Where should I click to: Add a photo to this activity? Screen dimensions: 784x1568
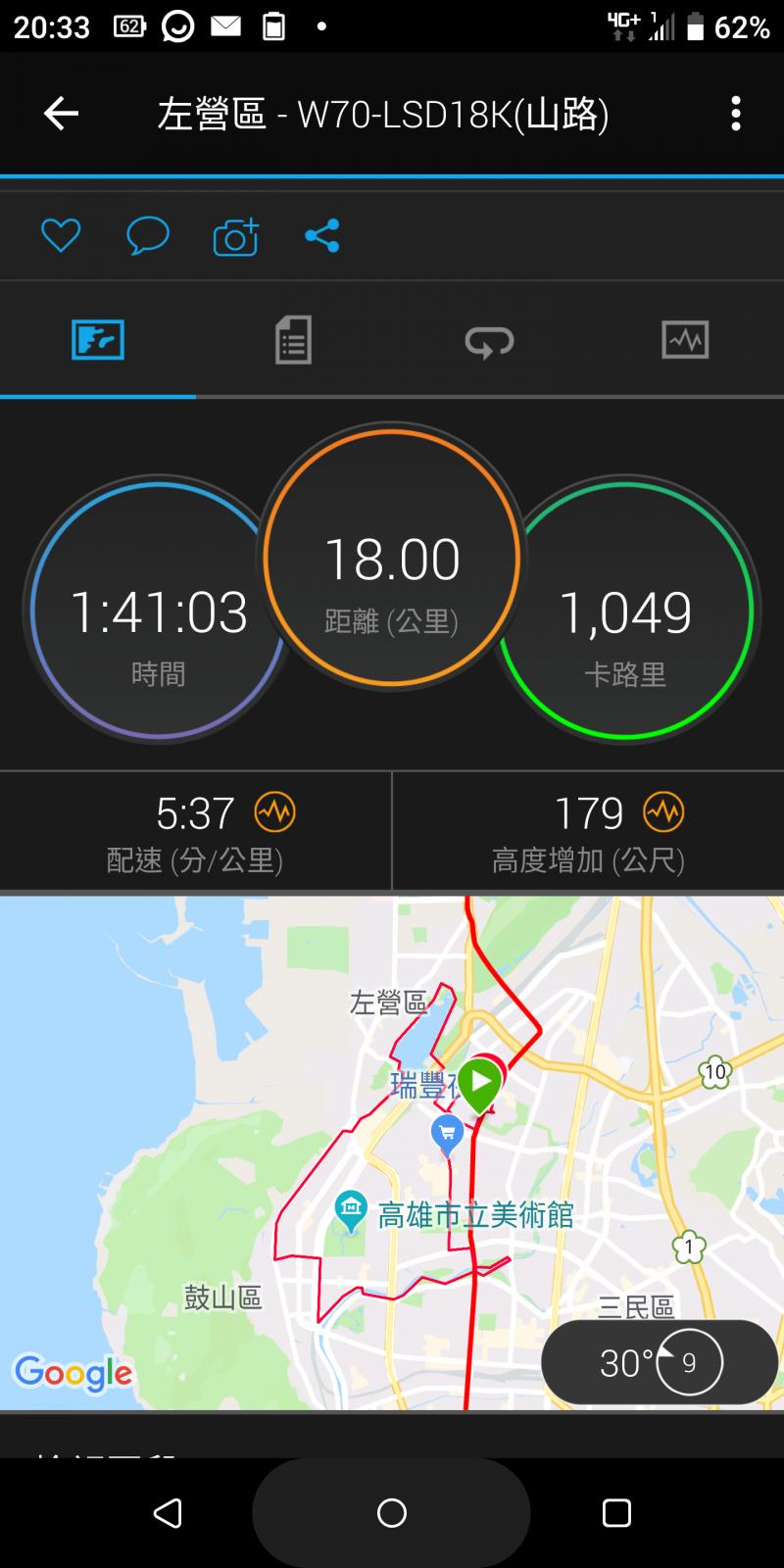click(x=235, y=236)
